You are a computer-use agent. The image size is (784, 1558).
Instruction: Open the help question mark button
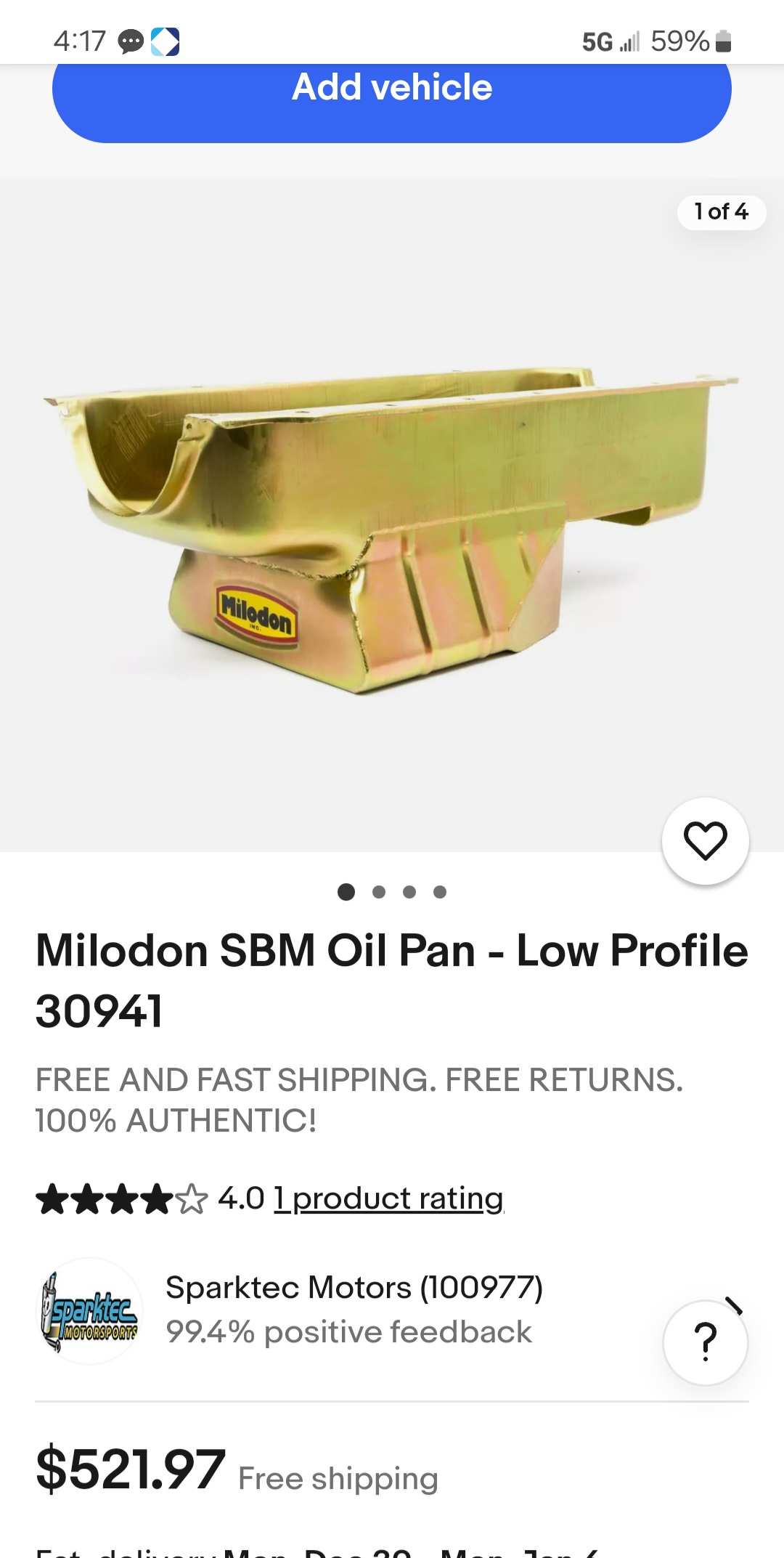point(705,1342)
